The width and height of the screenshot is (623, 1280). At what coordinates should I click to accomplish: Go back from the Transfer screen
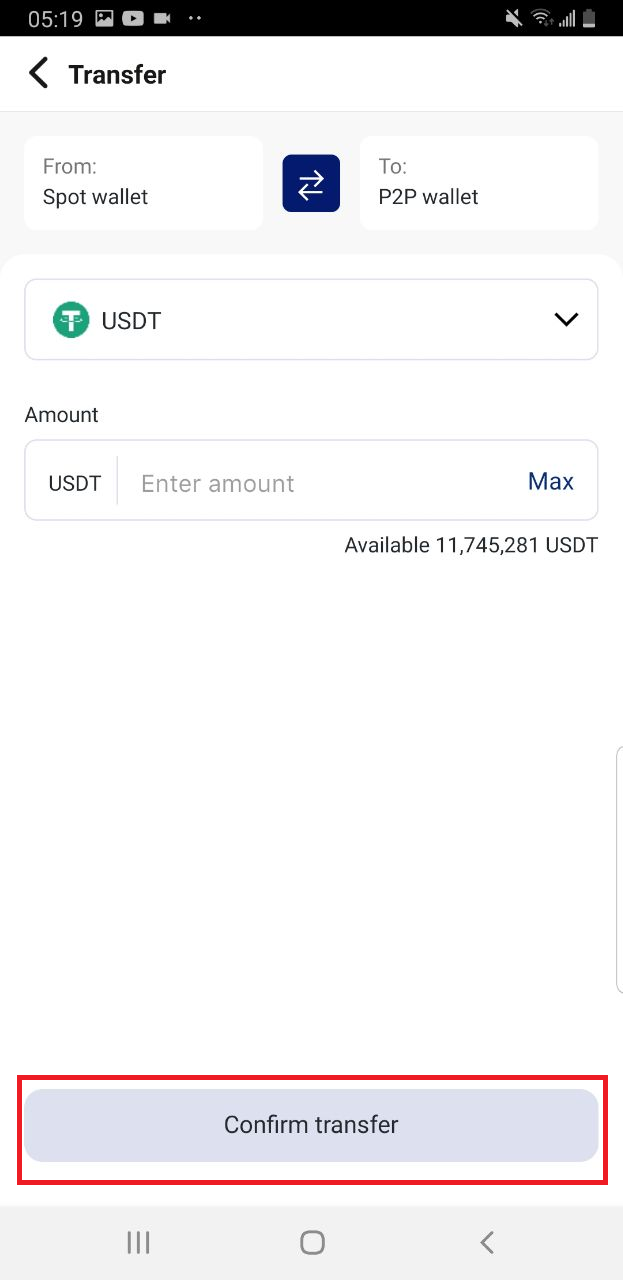coord(38,74)
